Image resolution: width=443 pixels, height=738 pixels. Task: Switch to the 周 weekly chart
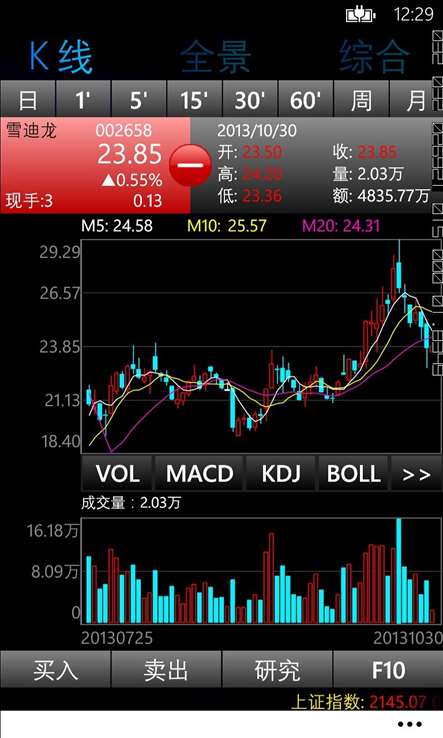click(x=361, y=99)
